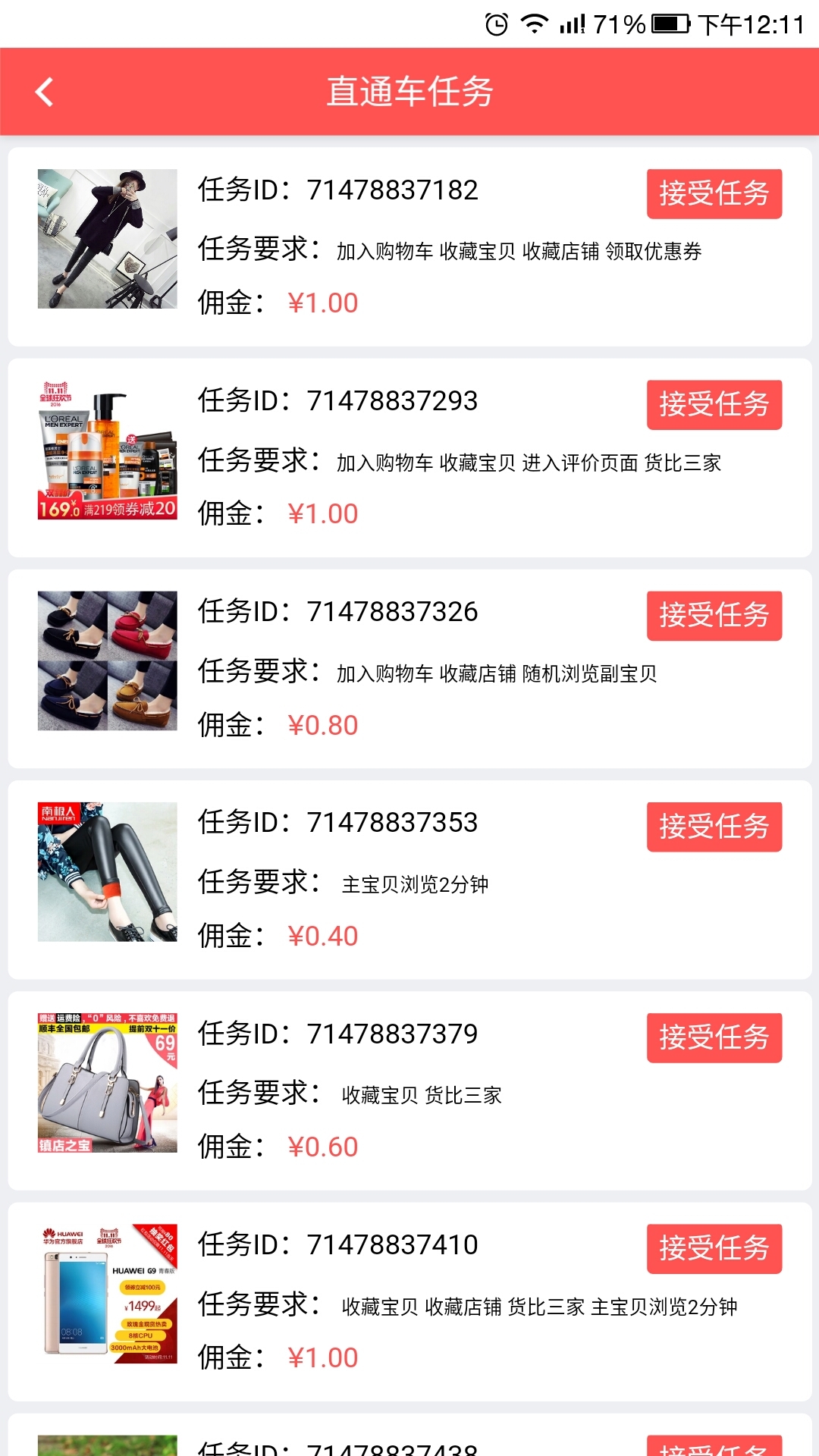Screen dimensions: 819x1456
Task: Accept task ID 71478837182
Action: 714,193
